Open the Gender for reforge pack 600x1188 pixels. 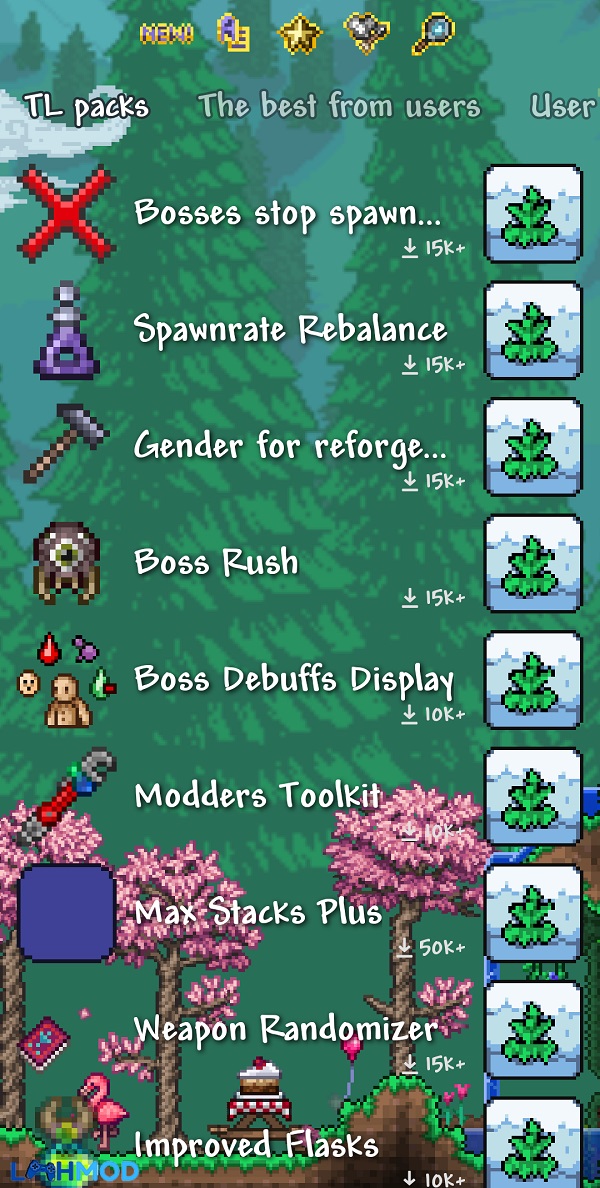(x=290, y=445)
